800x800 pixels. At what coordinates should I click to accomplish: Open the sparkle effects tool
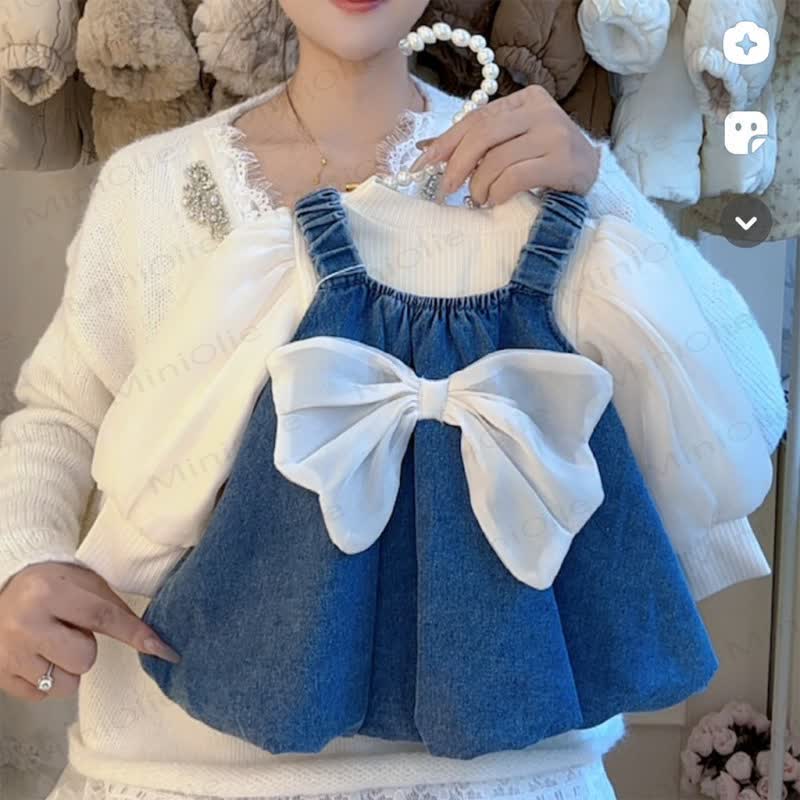point(746,43)
